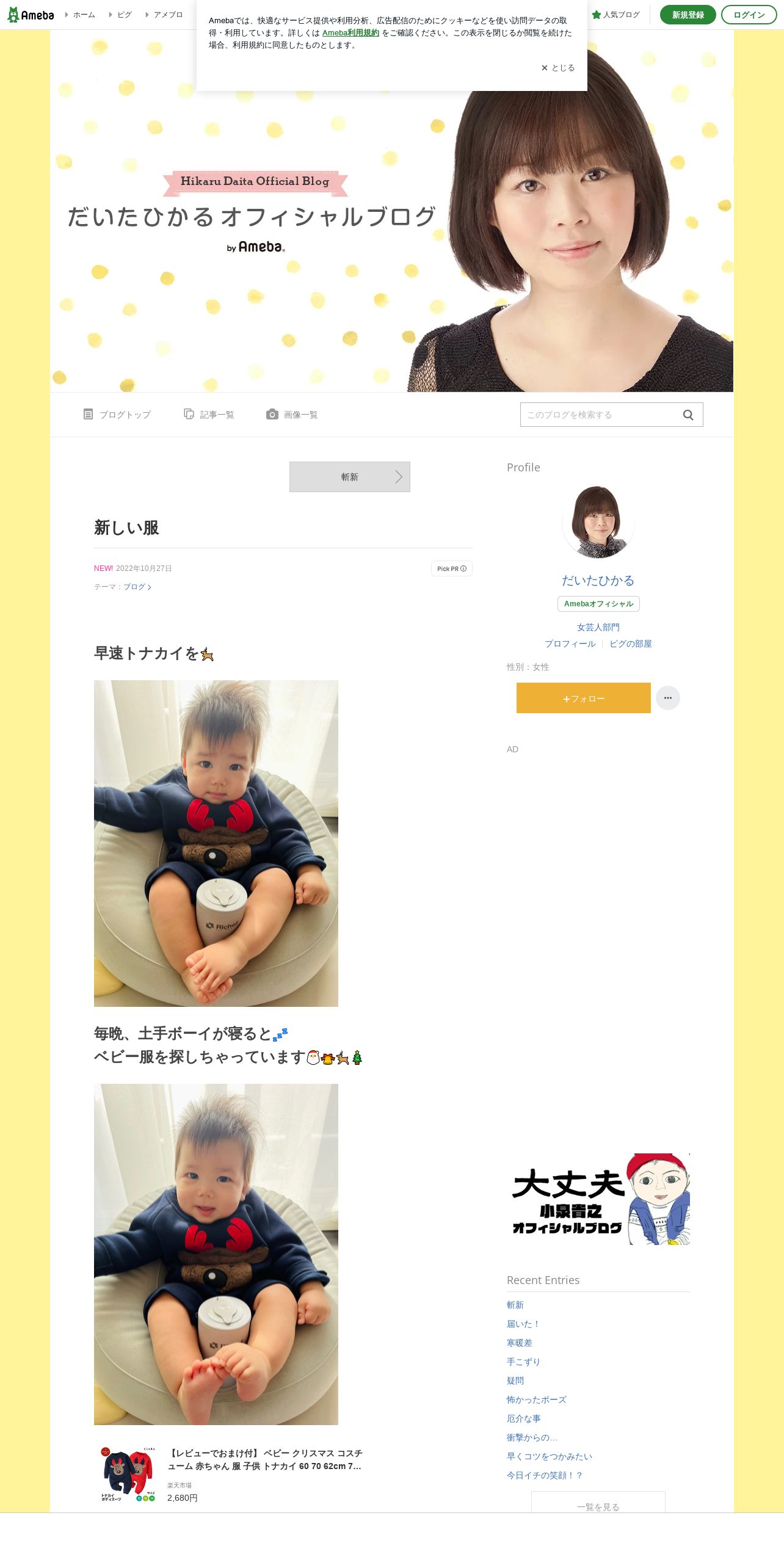Tap the Pick PR info badge
This screenshot has height=1568, width=784.
click(451, 568)
